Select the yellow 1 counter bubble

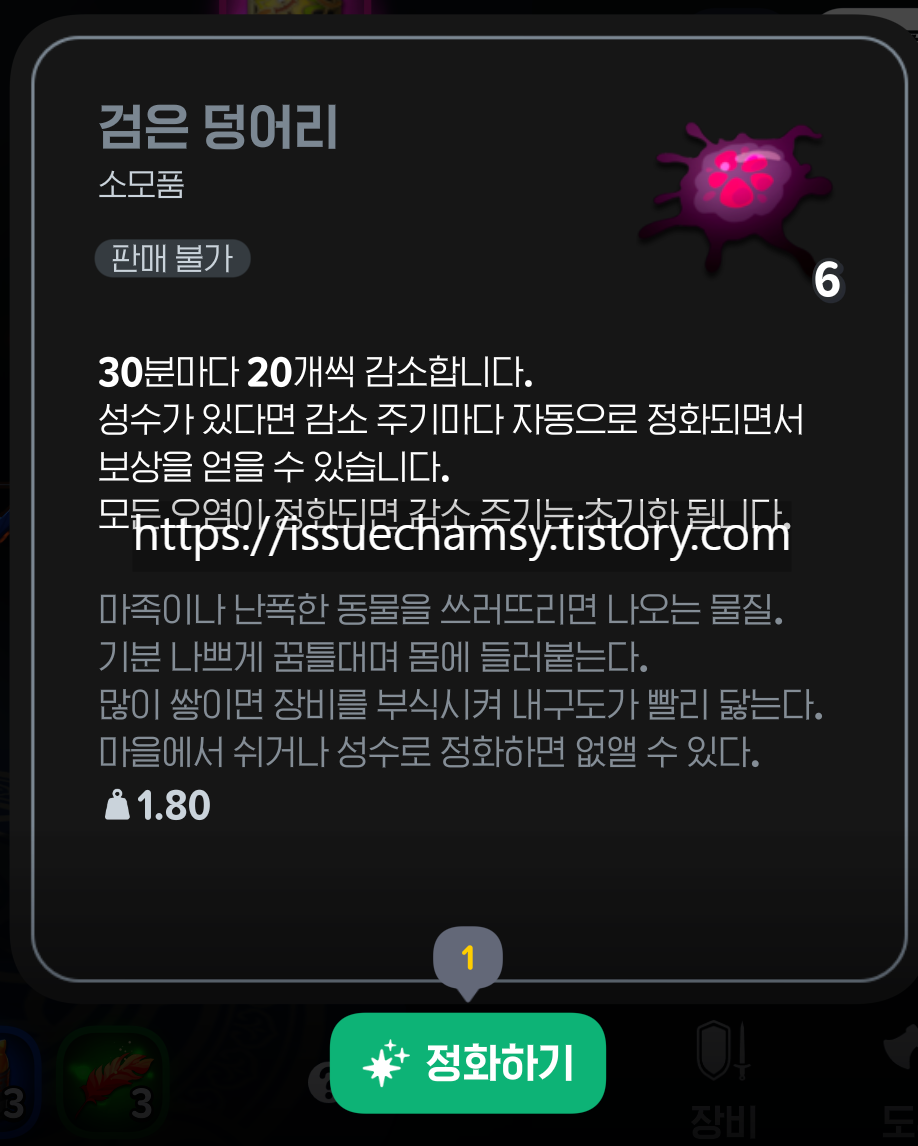(467, 958)
